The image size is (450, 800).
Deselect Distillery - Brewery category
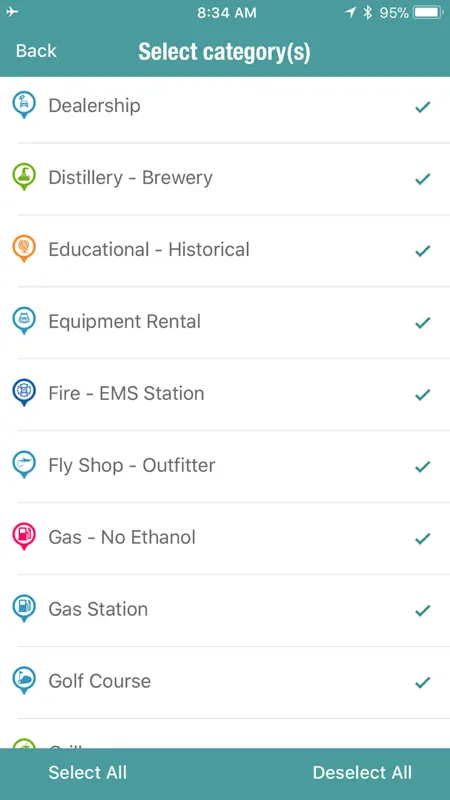click(225, 179)
